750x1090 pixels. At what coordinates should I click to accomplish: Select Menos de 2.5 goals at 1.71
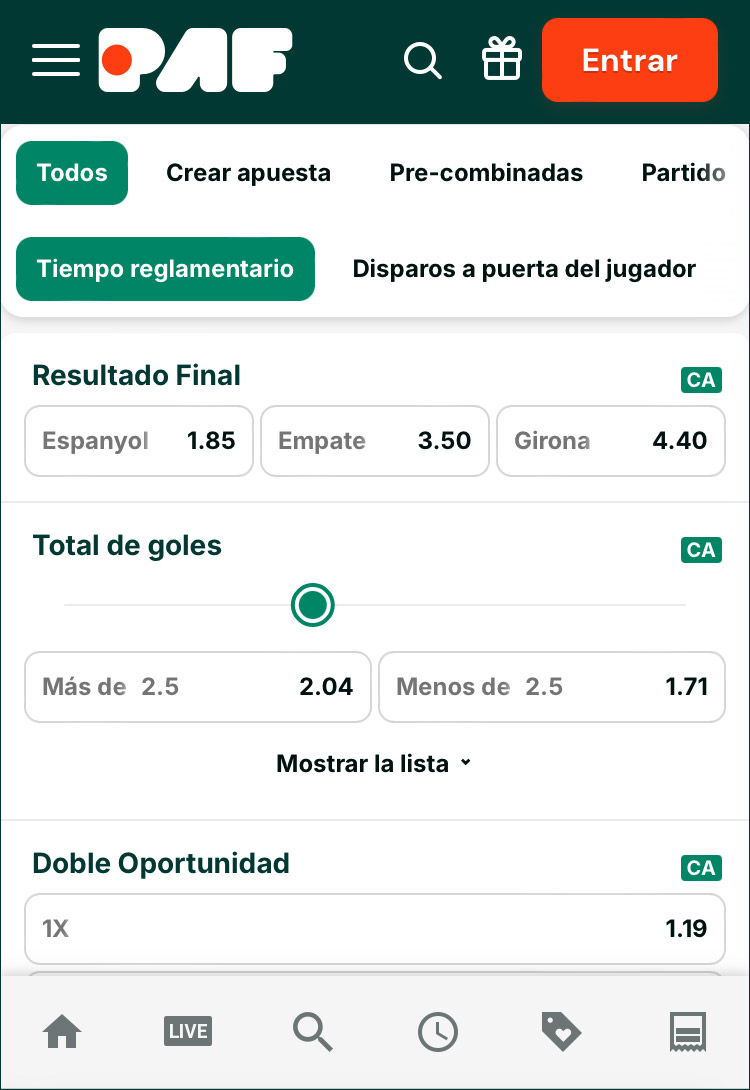(552, 687)
